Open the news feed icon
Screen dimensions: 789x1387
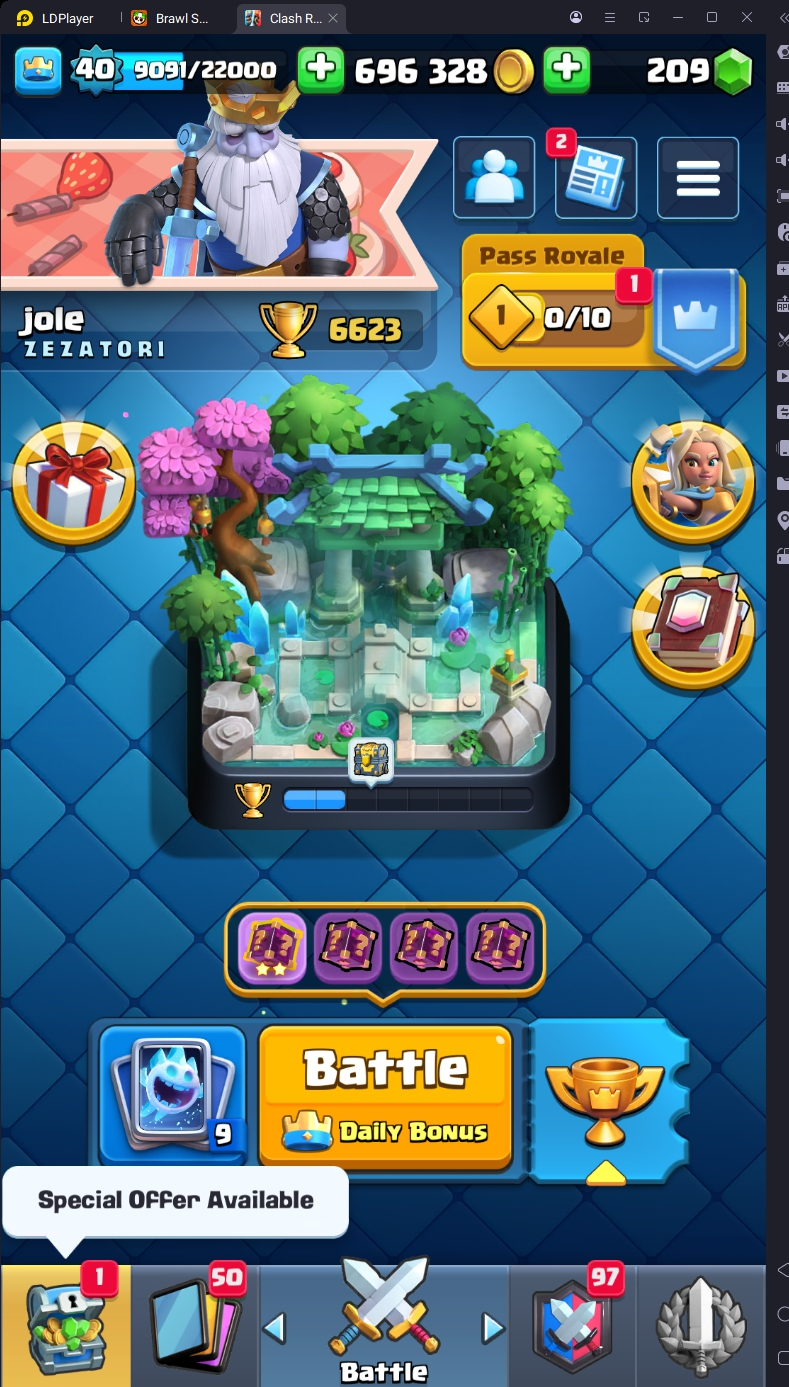tap(596, 178)
